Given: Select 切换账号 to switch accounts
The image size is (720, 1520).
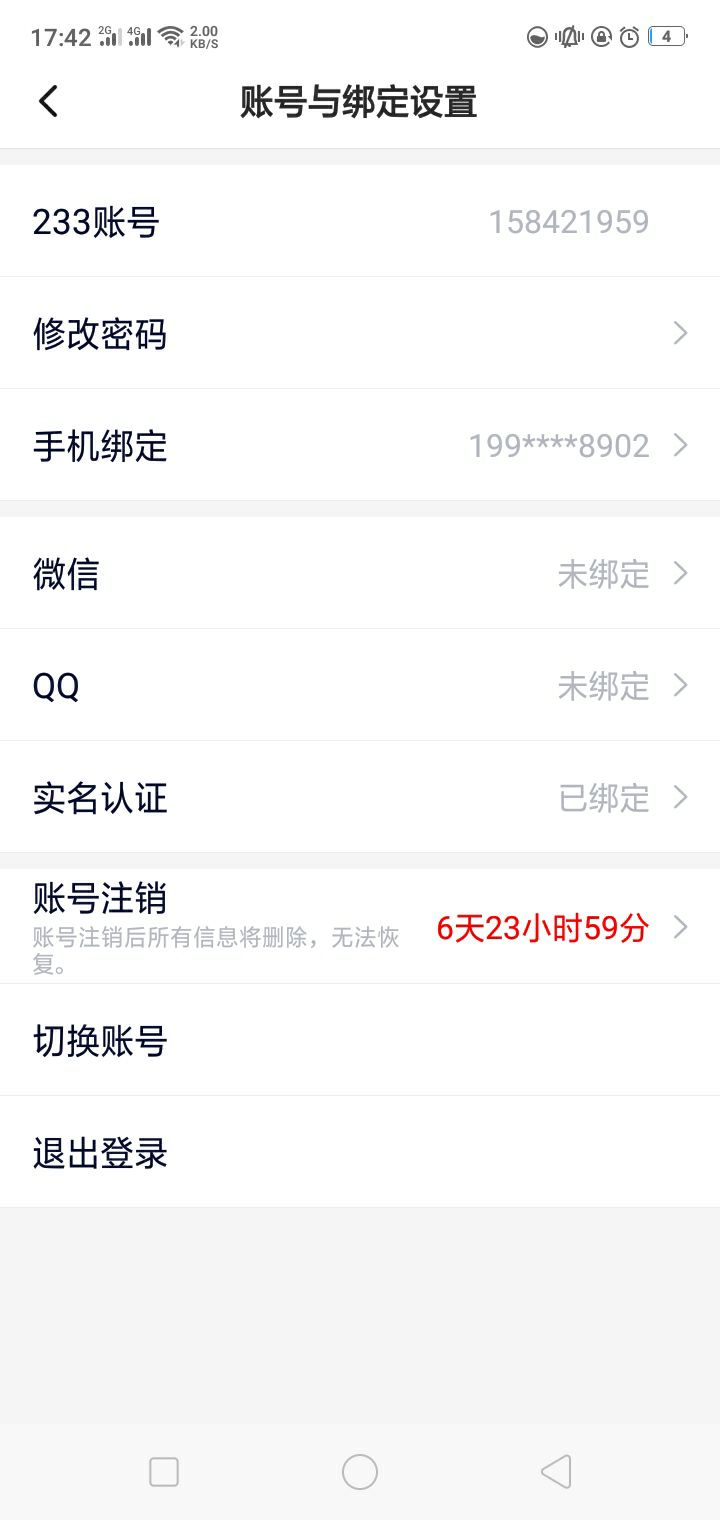Looking at the screenshot, I should (x=360, y=1041).
